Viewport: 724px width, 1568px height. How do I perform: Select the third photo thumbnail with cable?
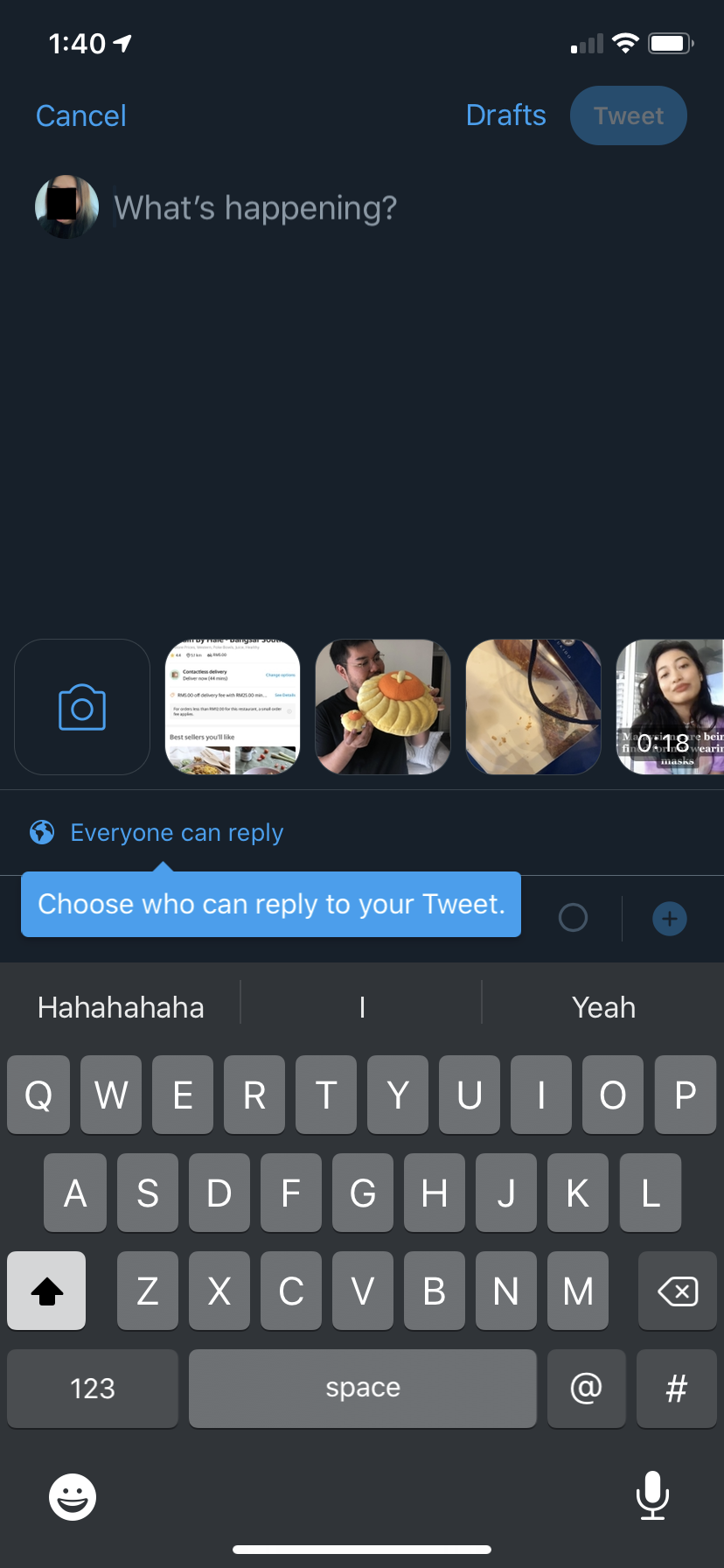(533, 707)
